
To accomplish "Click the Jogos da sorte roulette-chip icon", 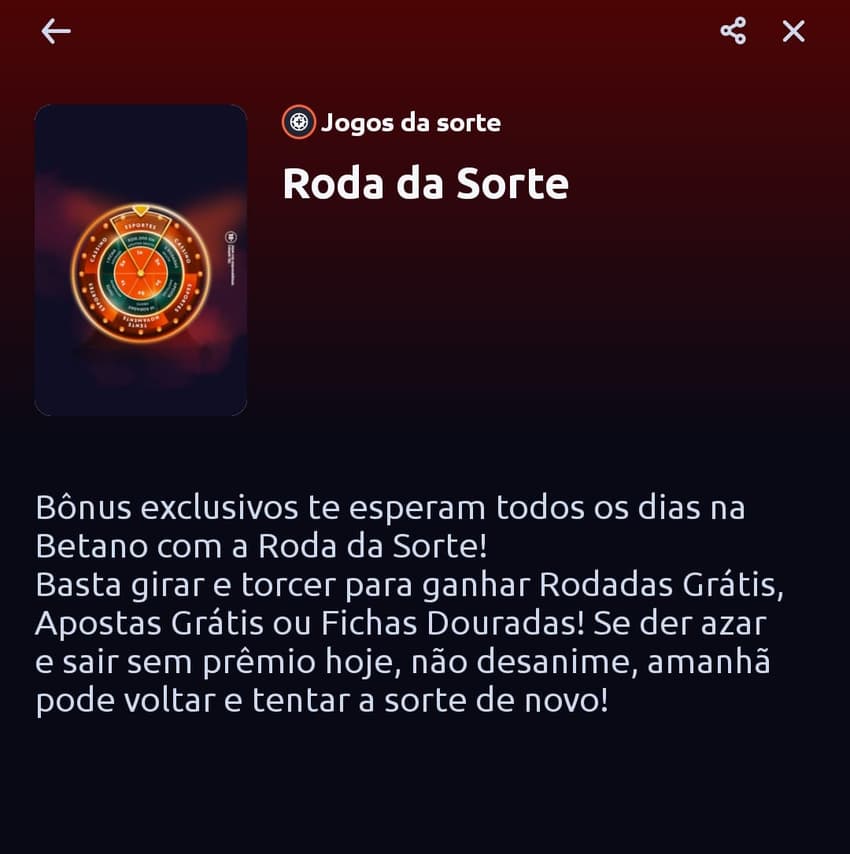I will pos(297,123).
